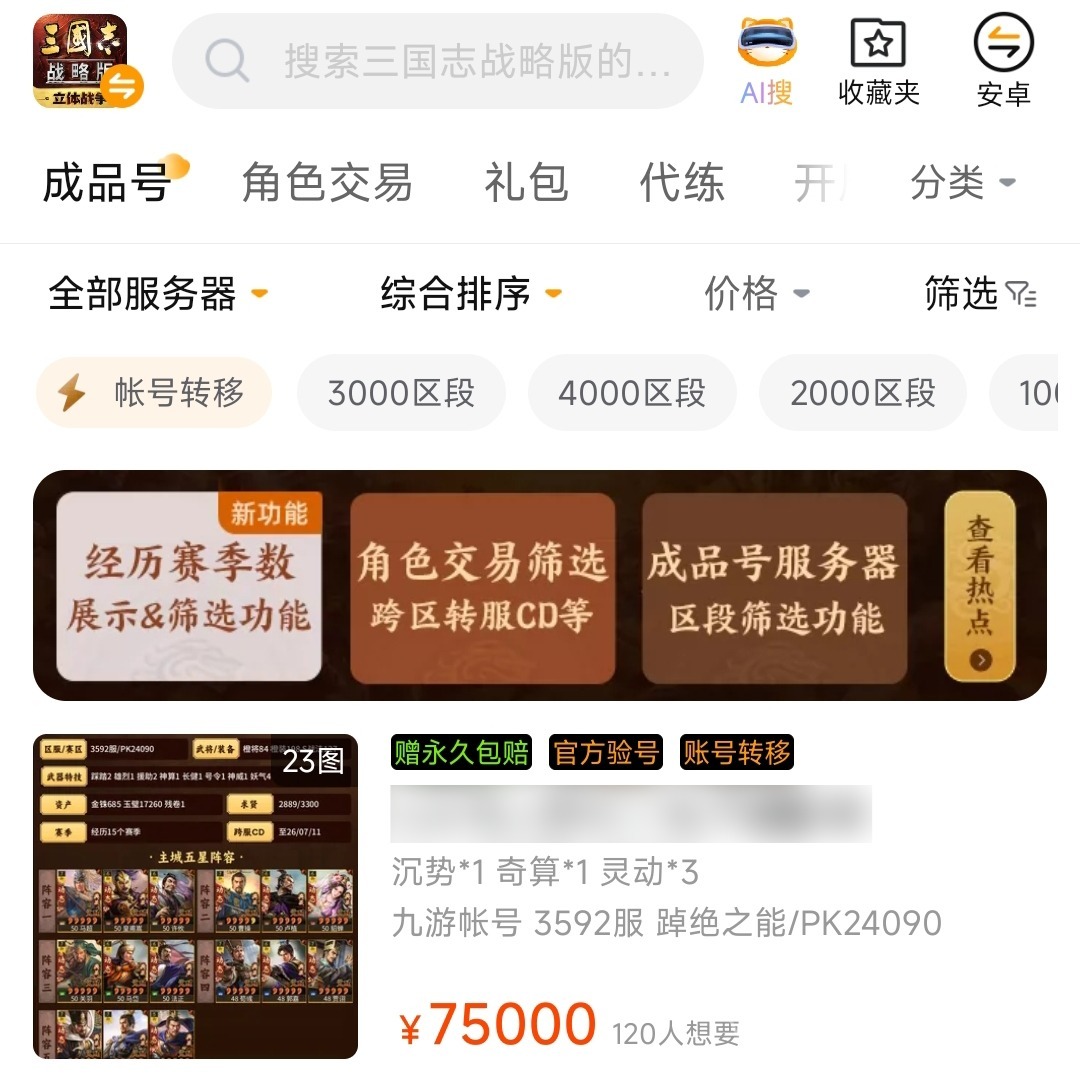Open the 查看热点 banner button
1080x1075 pixels.
pos(980,585)
